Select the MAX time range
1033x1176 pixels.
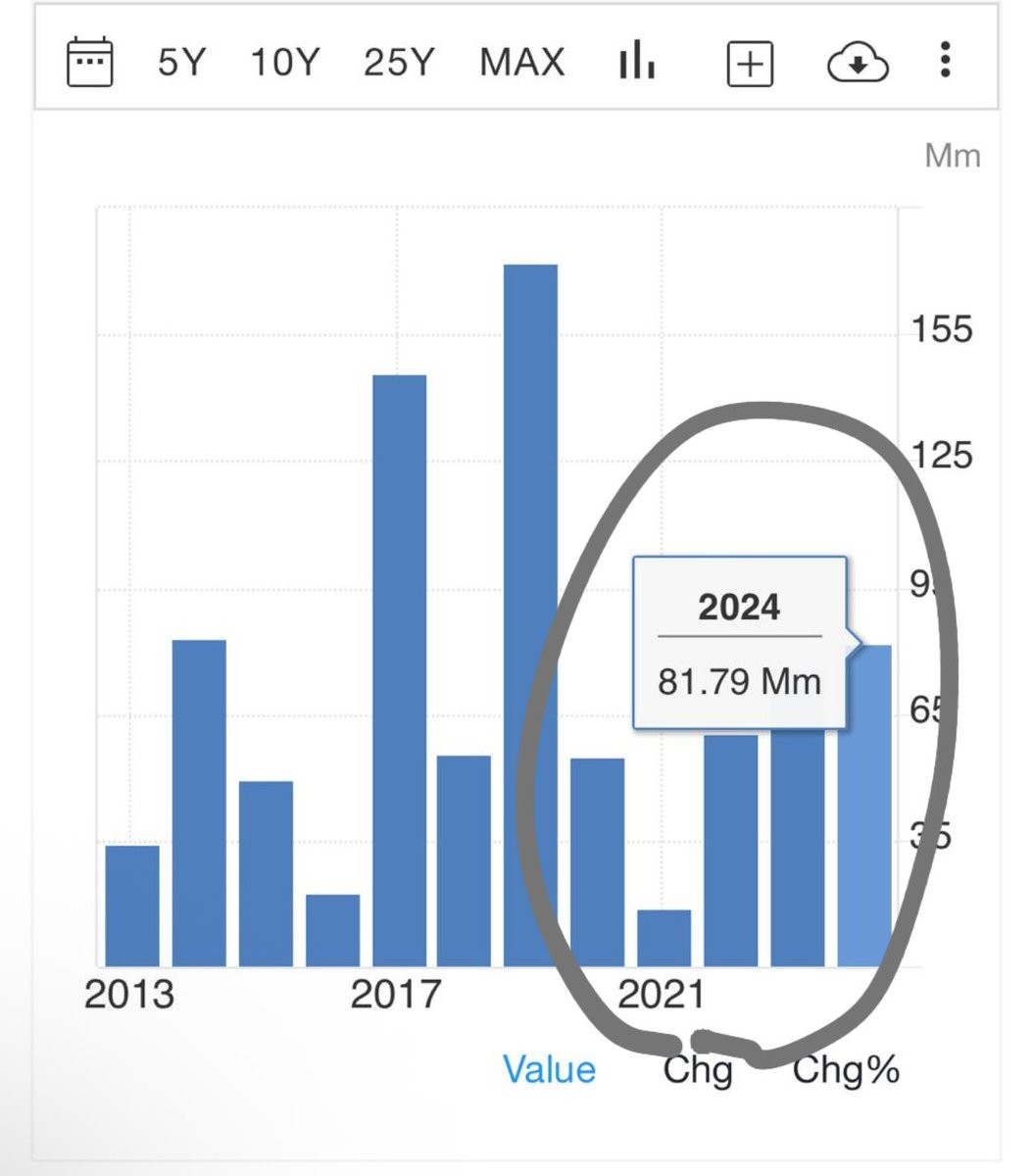point(522,63)
